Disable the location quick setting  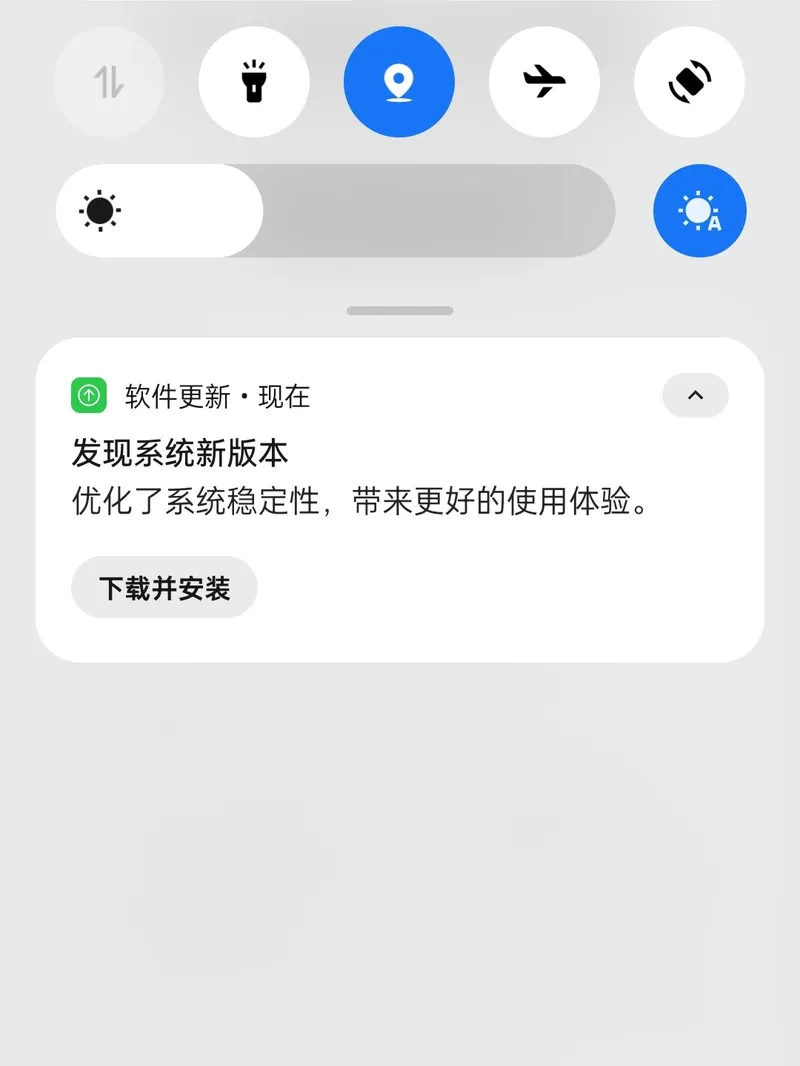[x=399, y=82]
